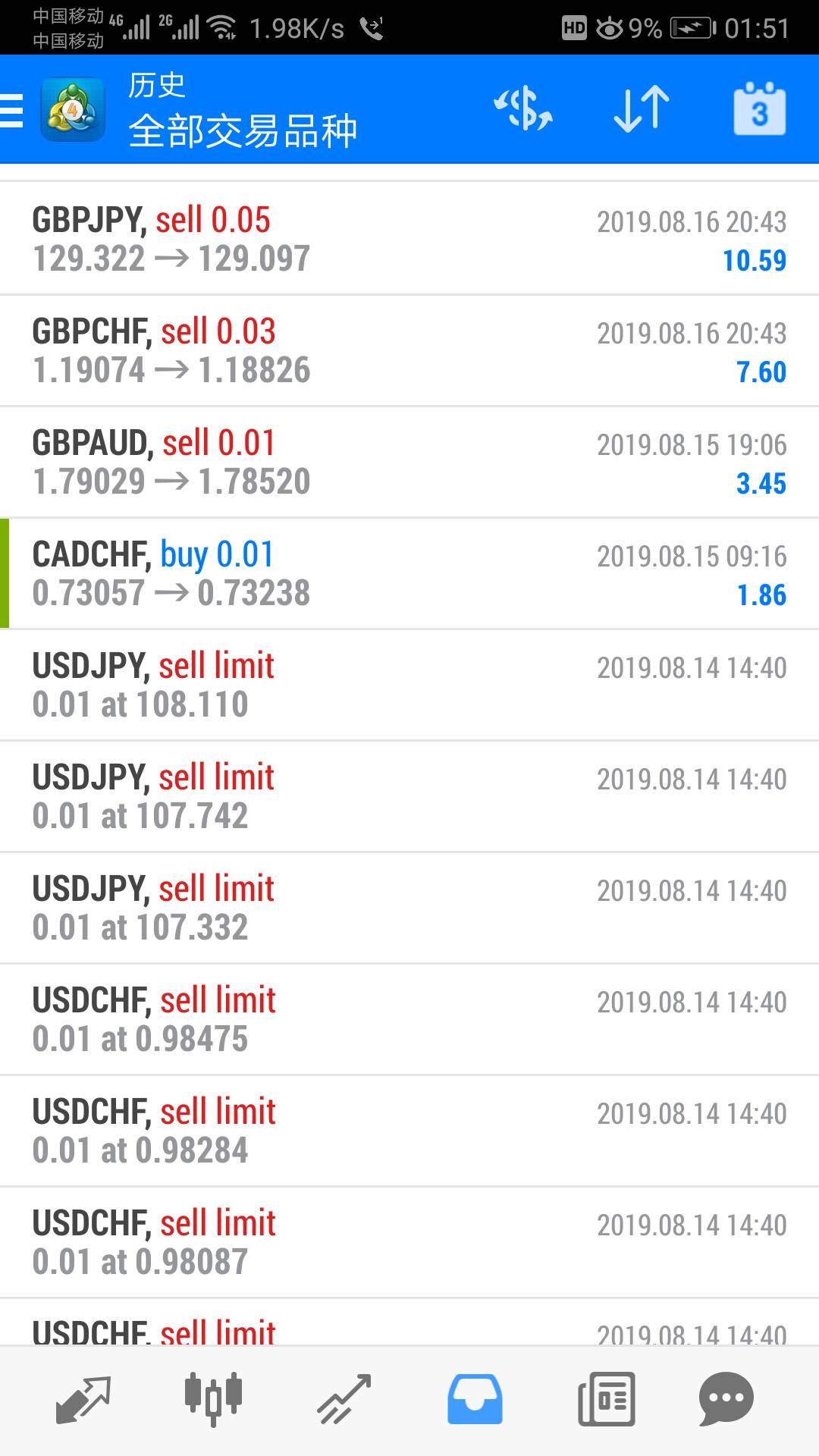The image size is (819, 1456).
Task: Open the Chat messages tab
Action: pos(726,1399)
